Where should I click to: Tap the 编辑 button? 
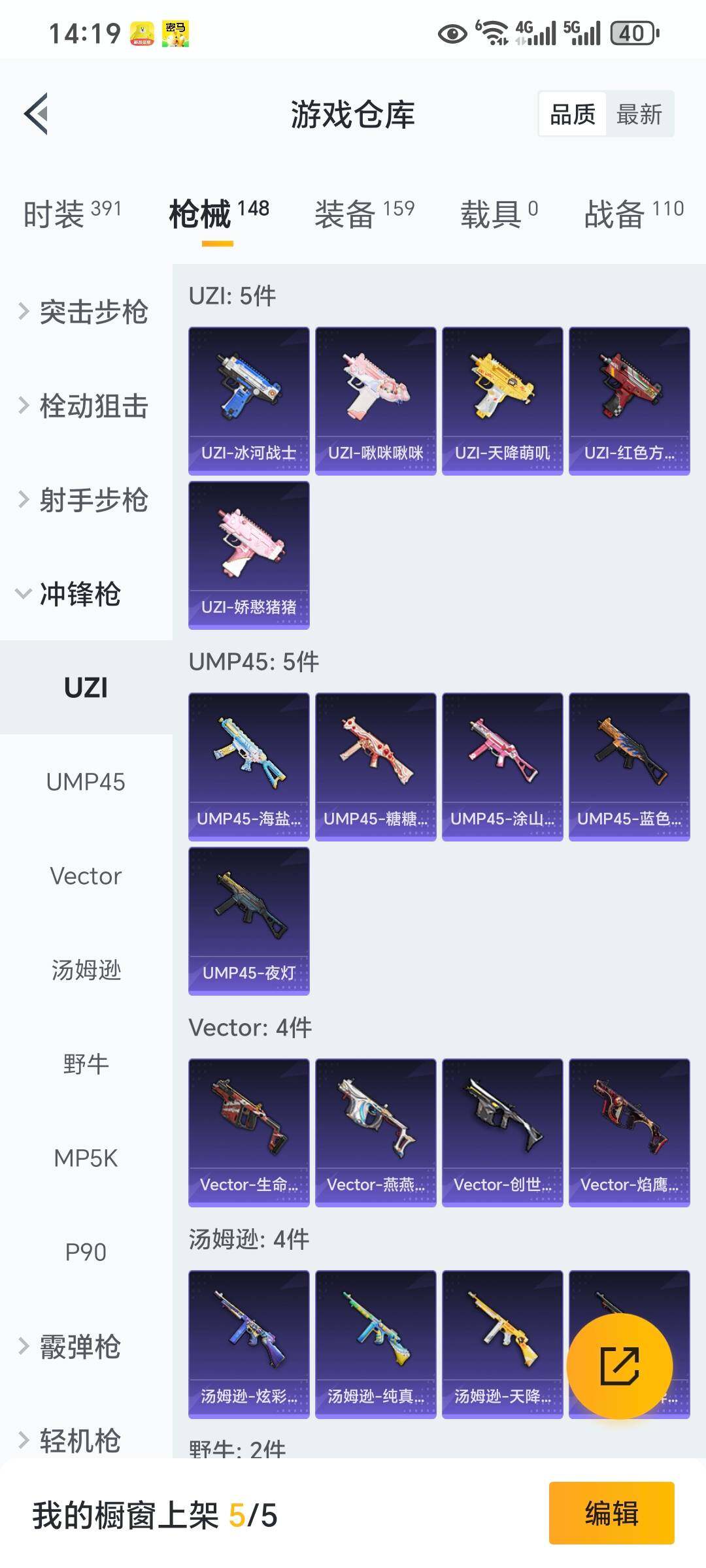[611, 1513]
